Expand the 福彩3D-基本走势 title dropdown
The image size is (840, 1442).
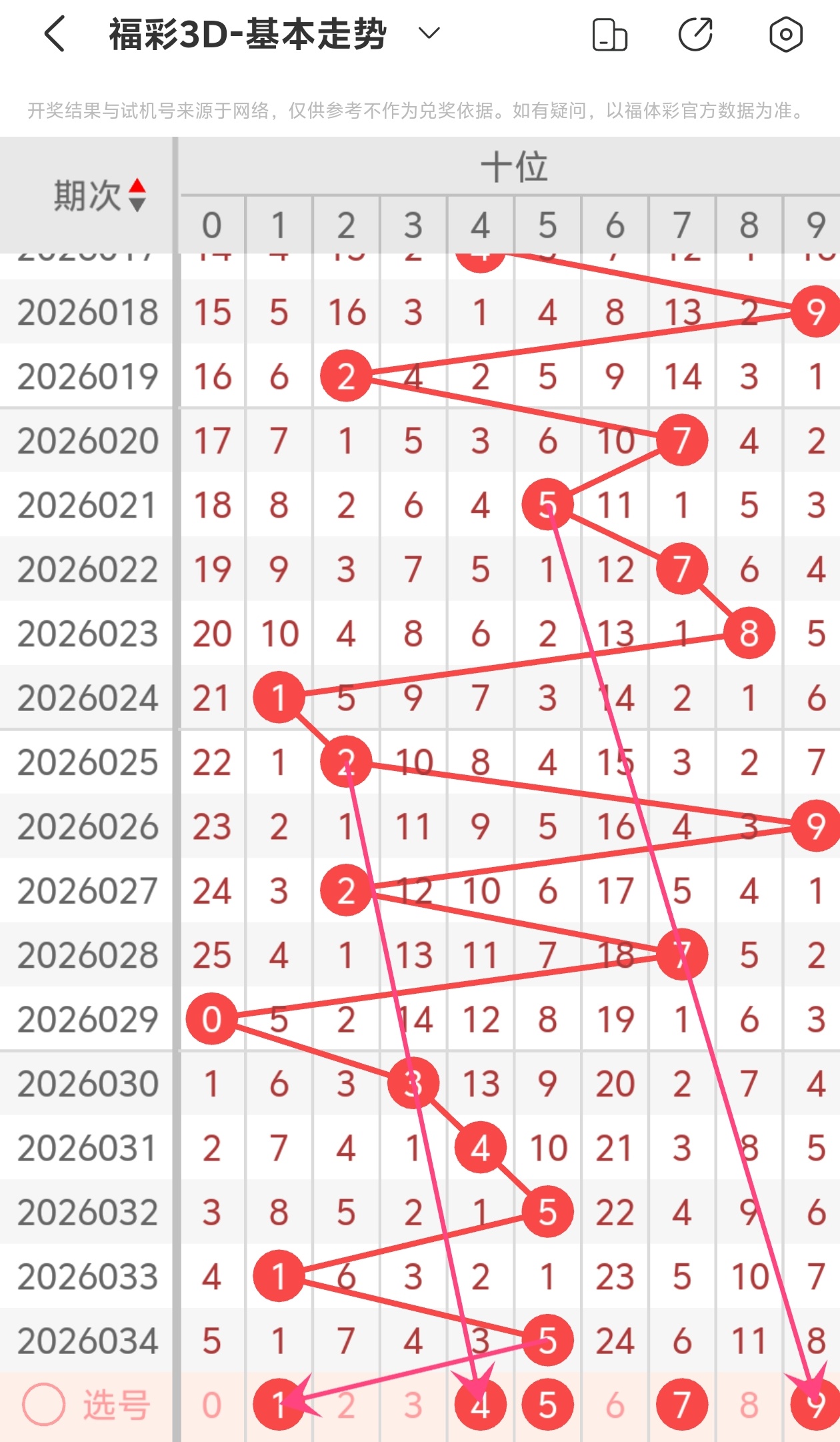[429, 33]
